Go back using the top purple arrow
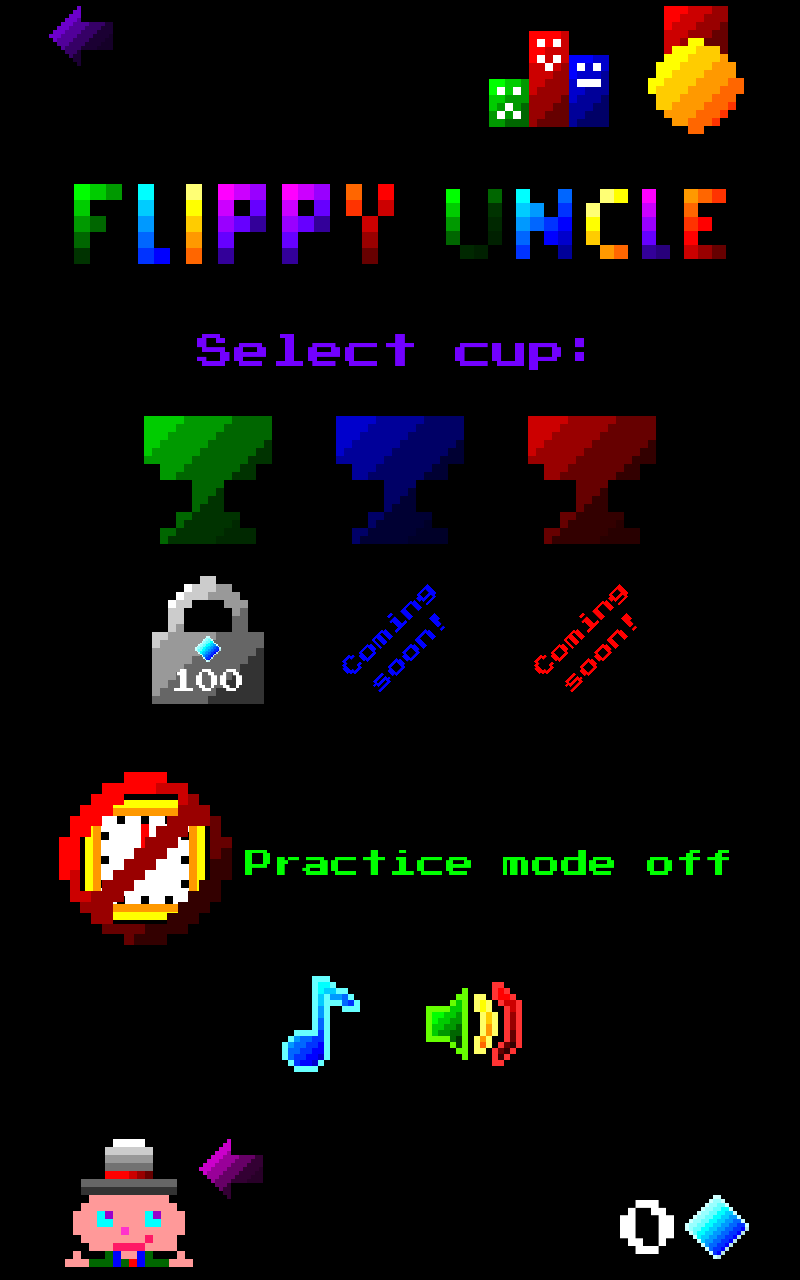Screen dimensions: 800x1280 81,35
